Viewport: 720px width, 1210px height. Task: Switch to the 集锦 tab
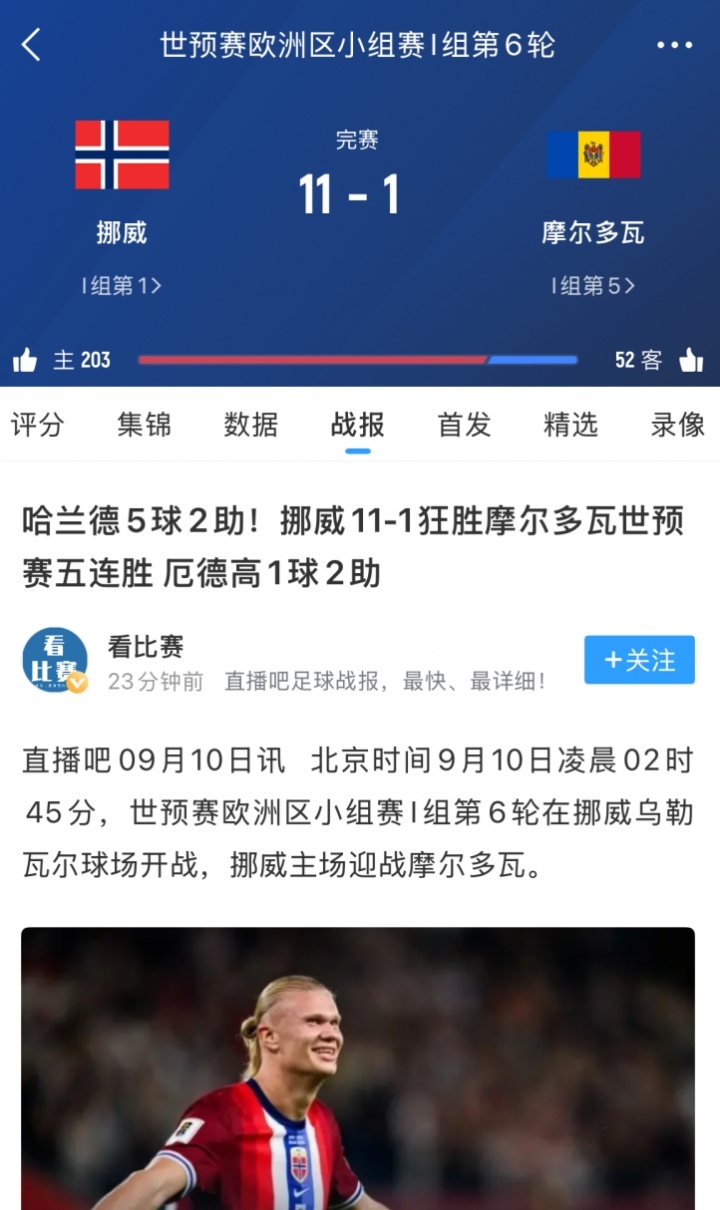point(144,425)
